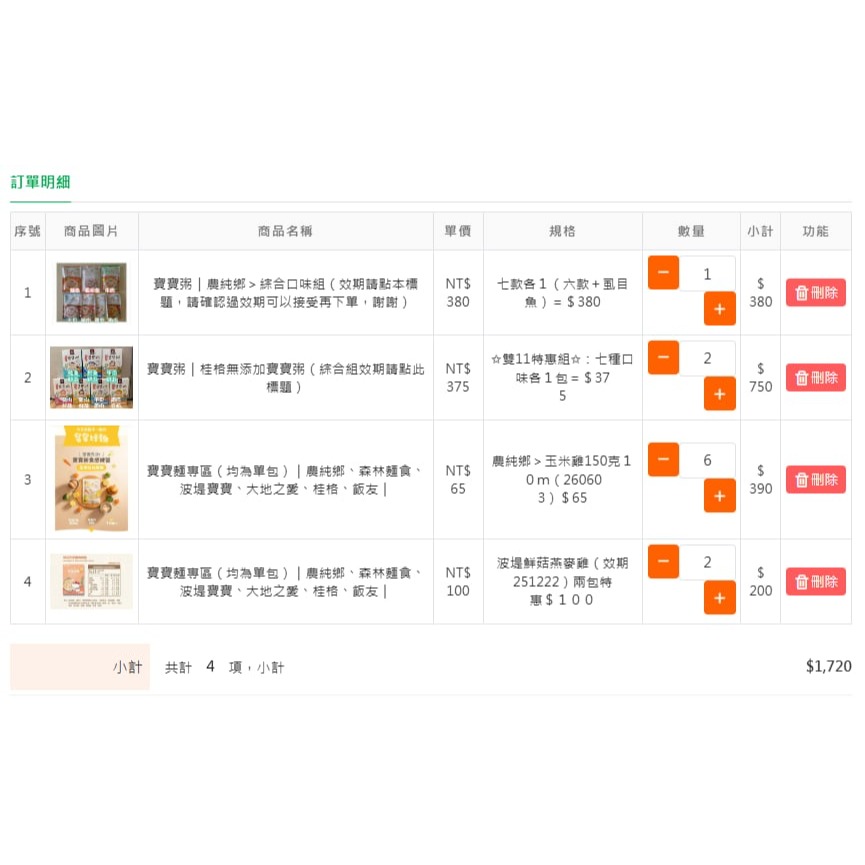865x865 pixels.
Task: Edit the quantity field of item 1
Action: coord(707,273)
